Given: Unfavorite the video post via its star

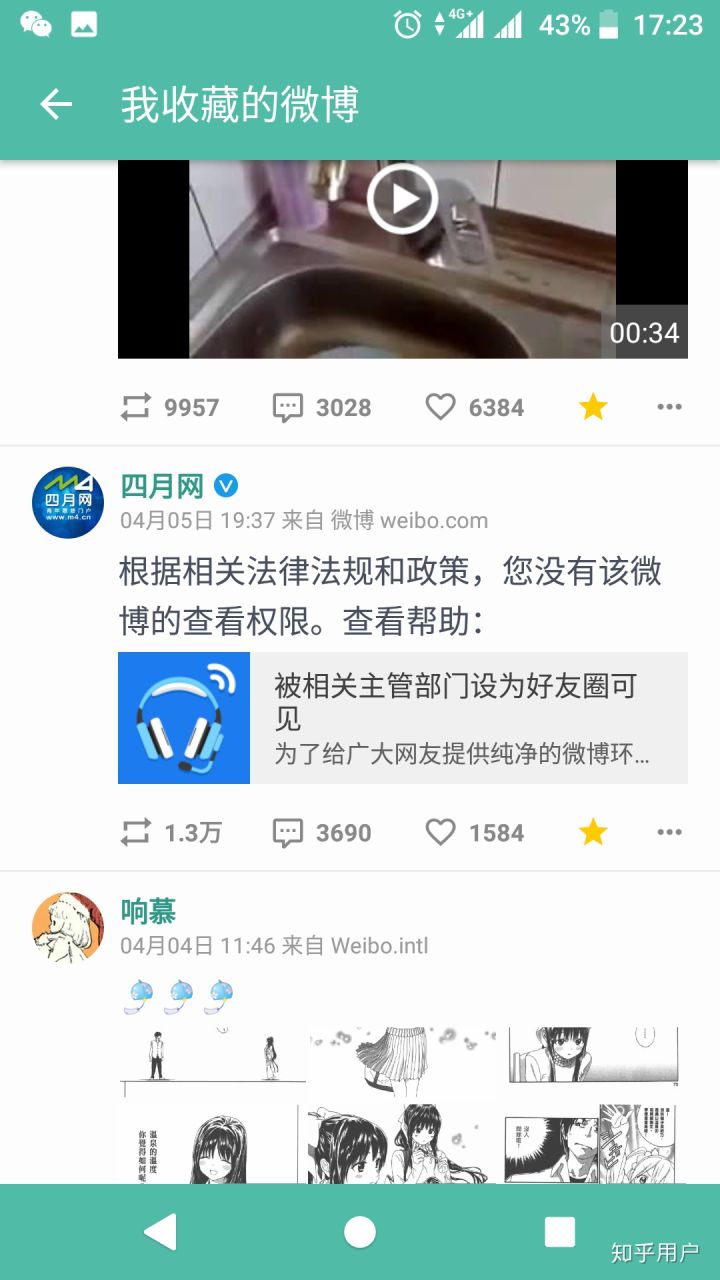Looking at the screenshot, I should pyautogui.click(x=593, y=407).
